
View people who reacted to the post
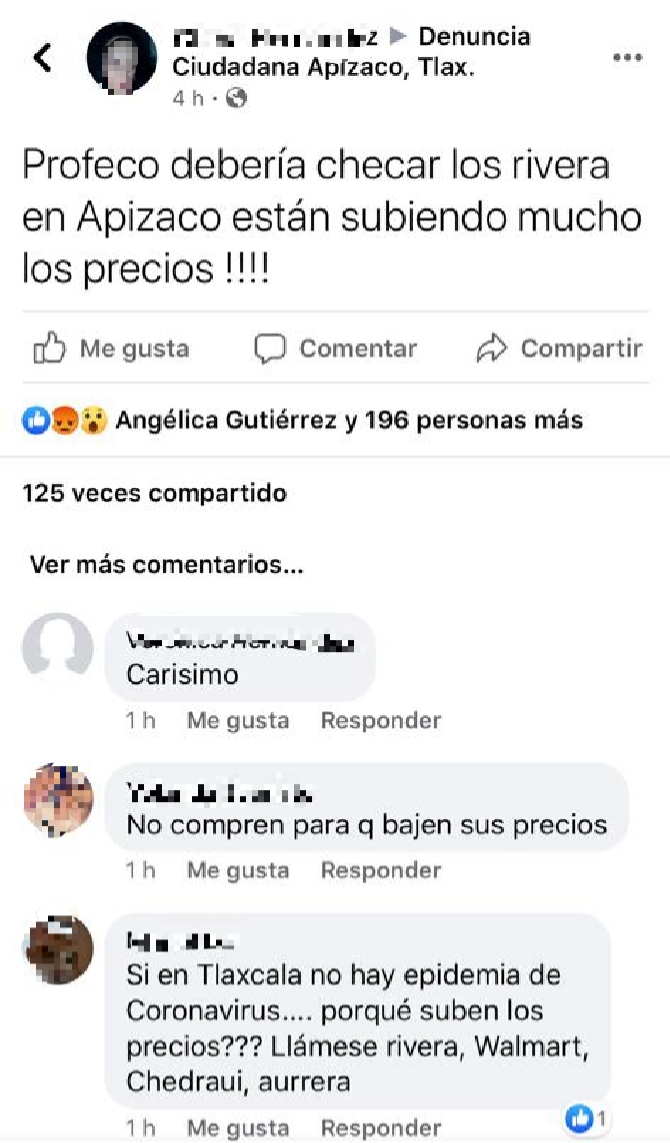click(303, 420)
